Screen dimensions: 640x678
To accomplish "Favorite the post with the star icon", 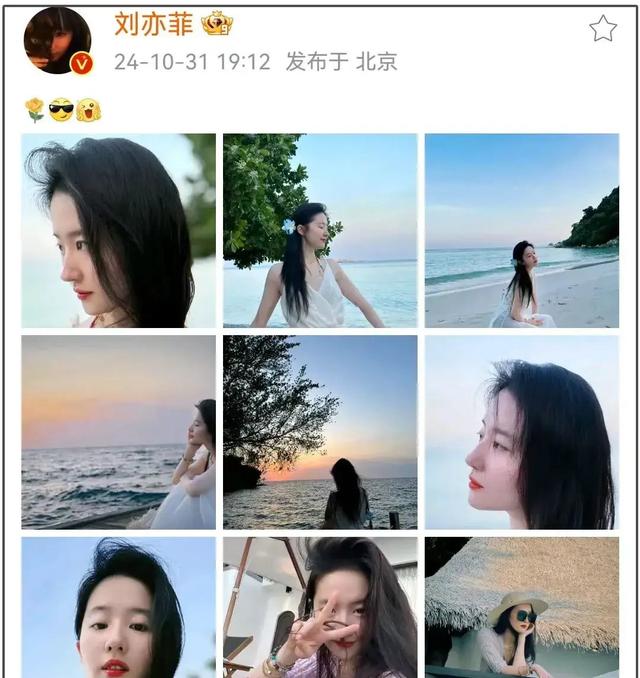I will pyautogui.click(x=603, y=29).
